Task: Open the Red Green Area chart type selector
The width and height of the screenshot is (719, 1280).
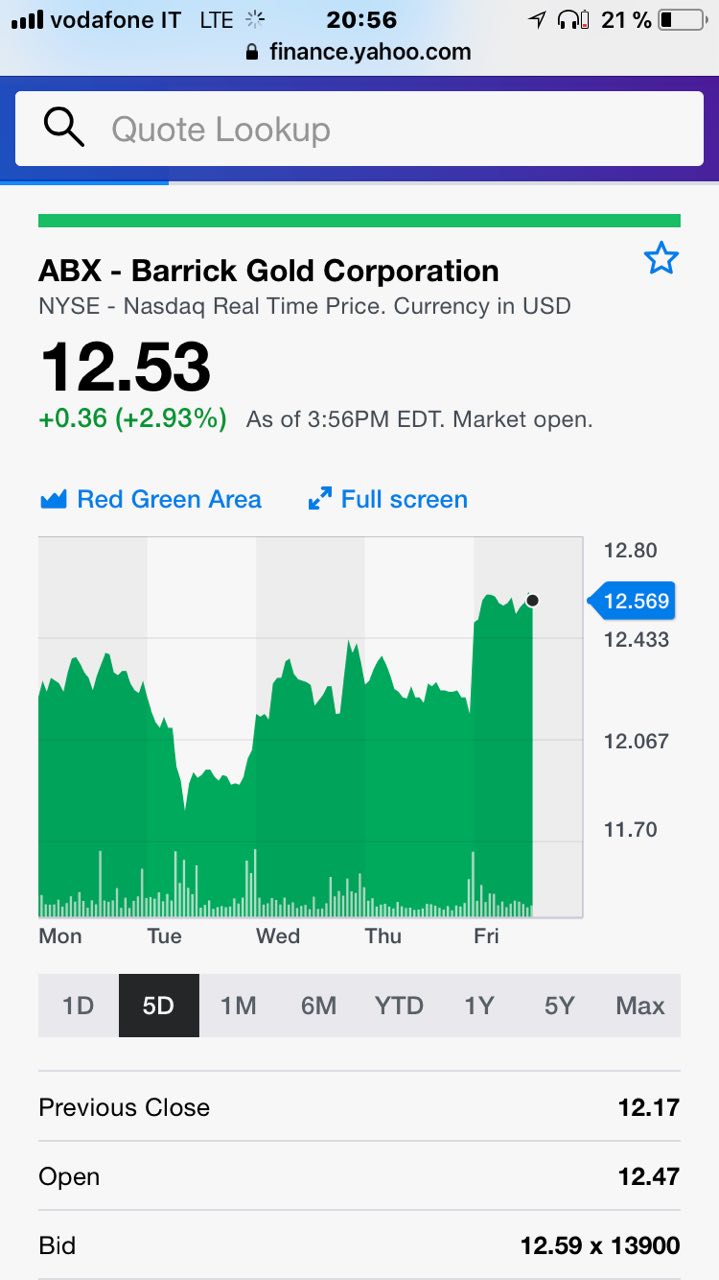Action: [150, 499]
